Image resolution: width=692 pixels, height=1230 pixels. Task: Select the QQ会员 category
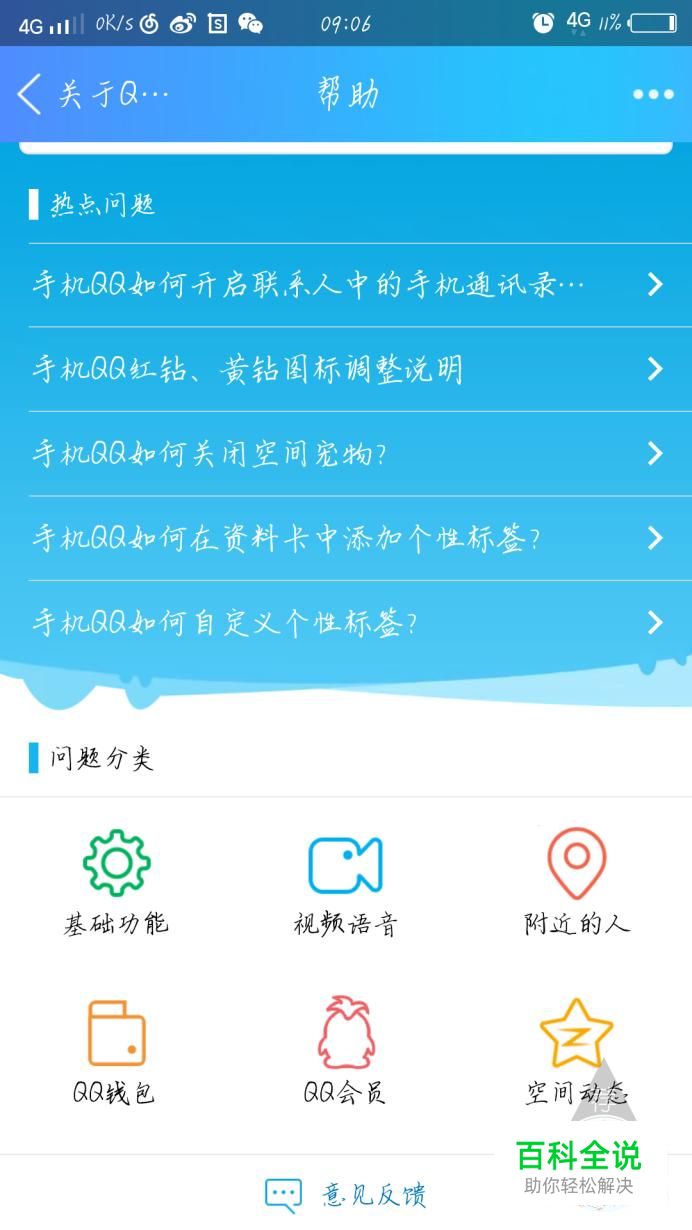coord(345,1050)
